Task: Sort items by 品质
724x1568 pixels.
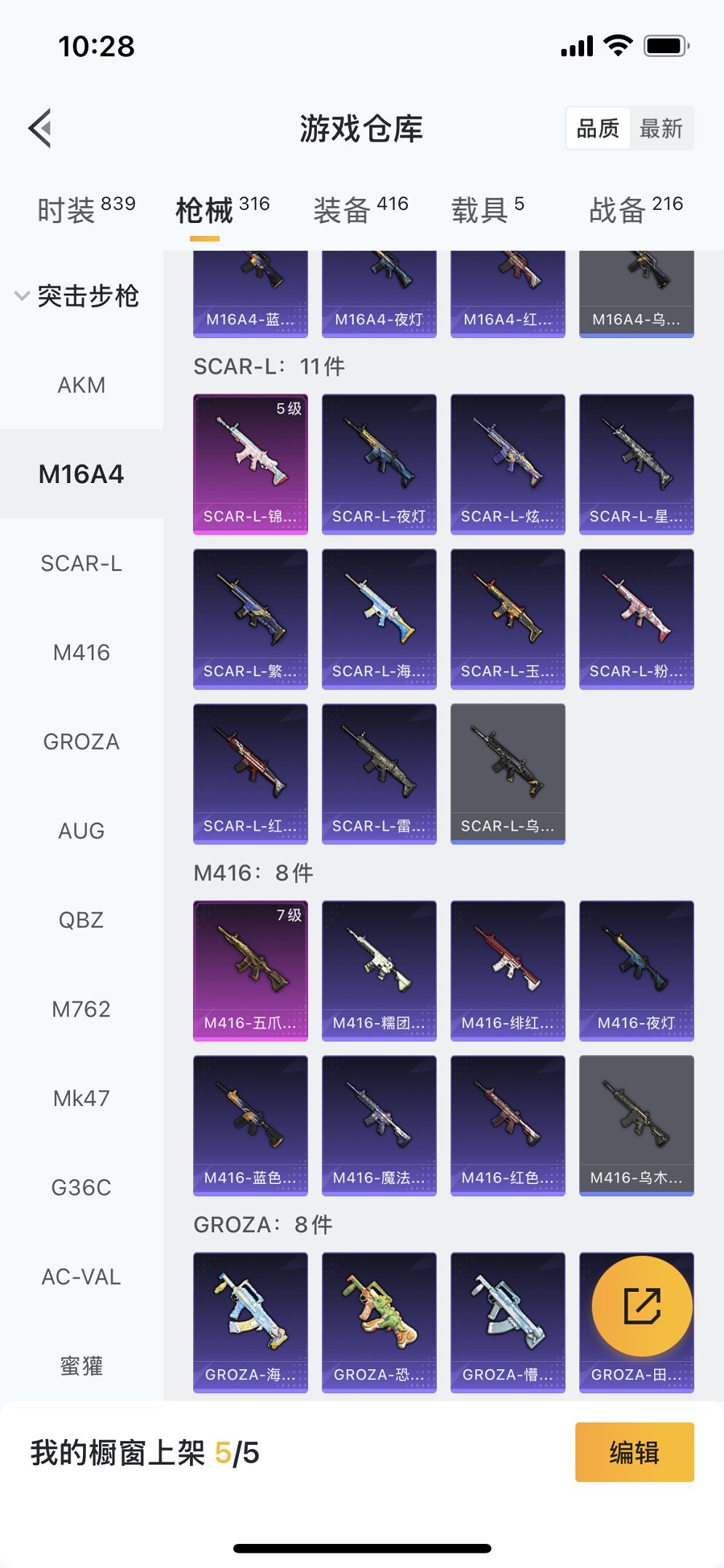Action: (x=598, y=129)
